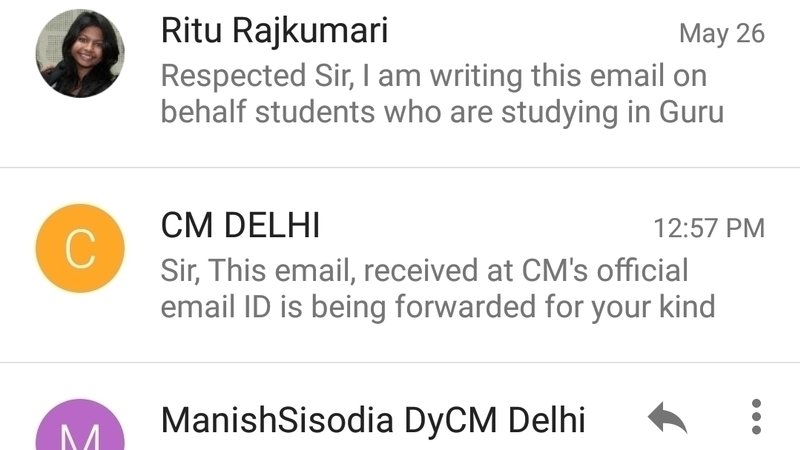Tap the ManishSisodia DyCM Delhi avatar
Viewport: 800px width, 450px height.
click(x=80, y=430)
